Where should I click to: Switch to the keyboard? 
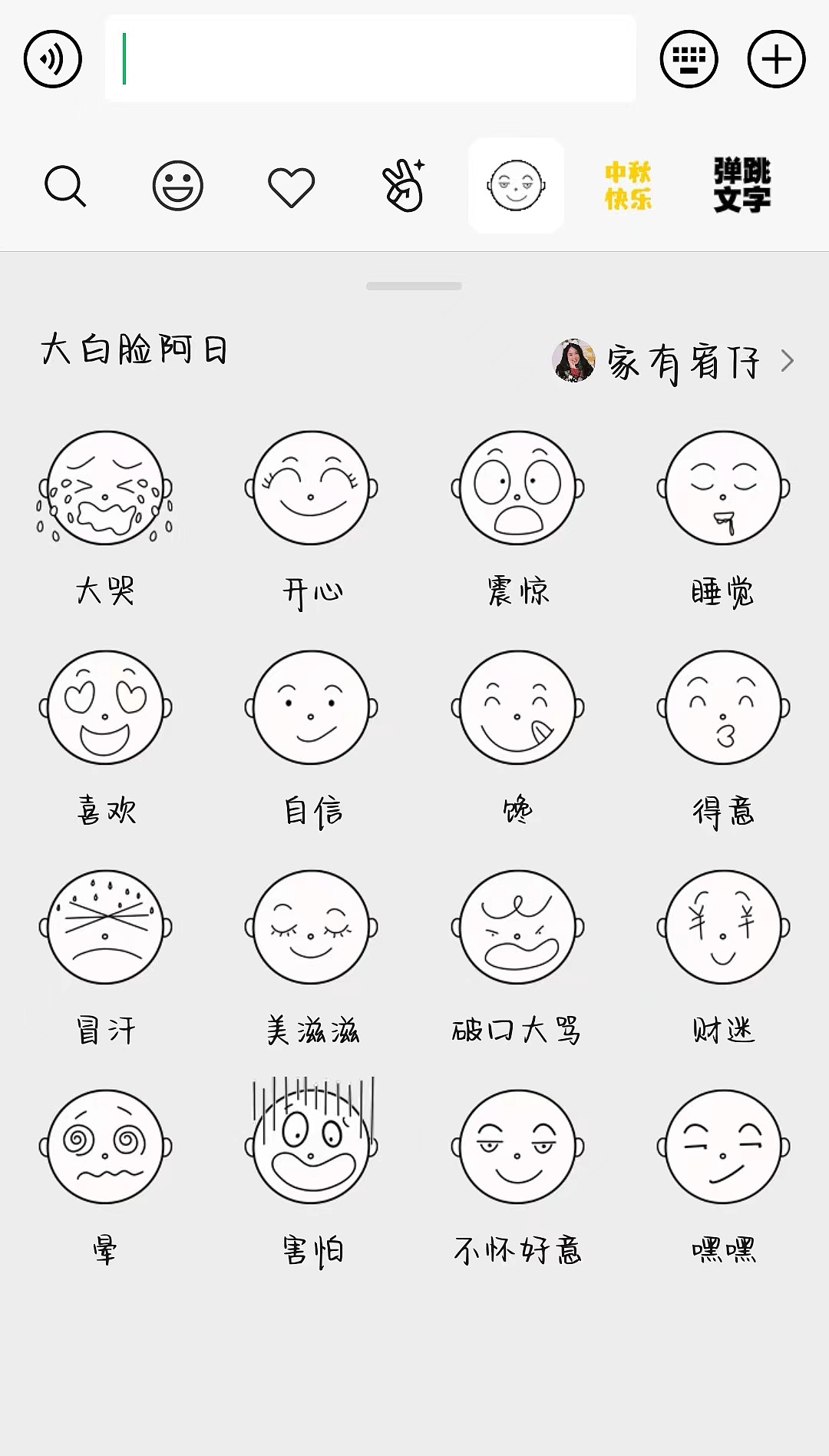tap(689, 59)
